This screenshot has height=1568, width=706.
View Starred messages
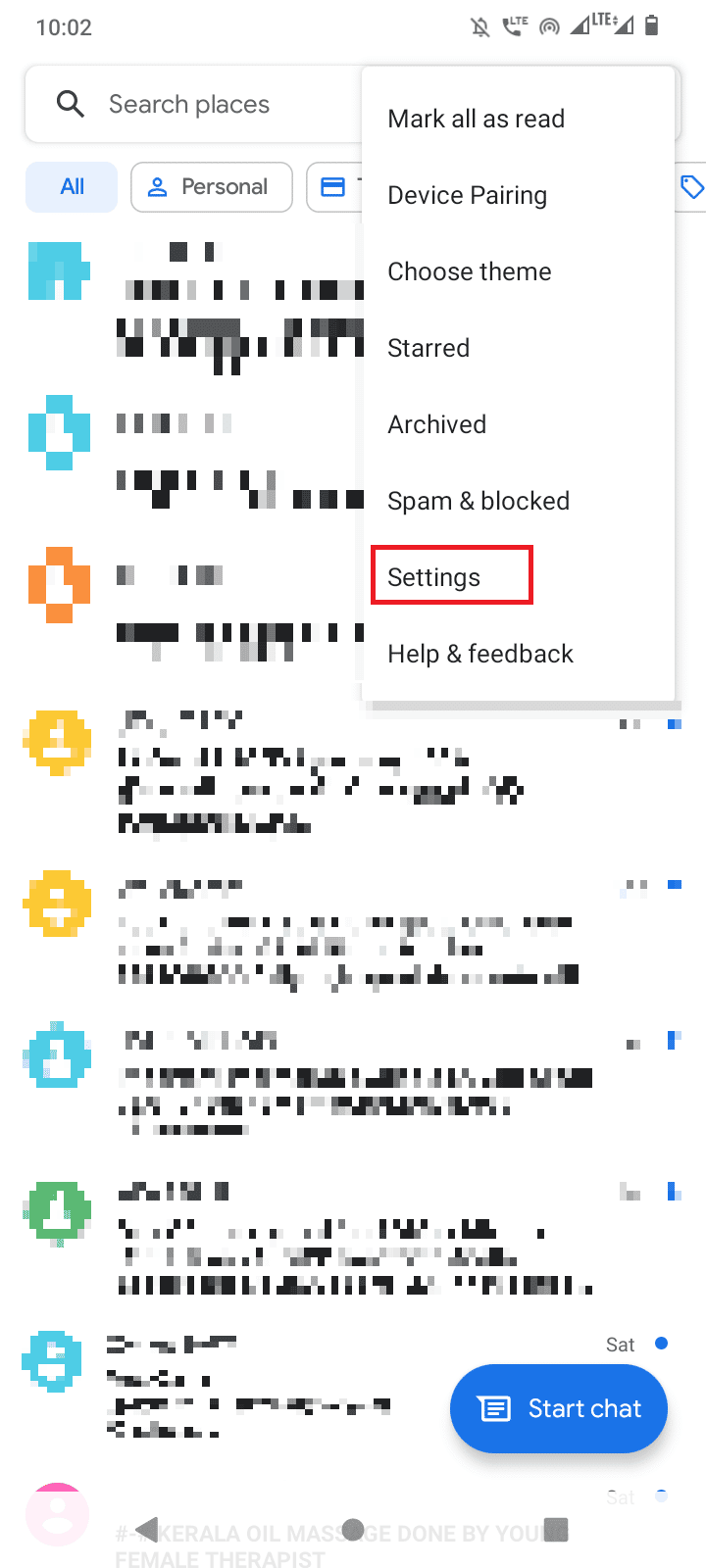(x=429, y=348)
